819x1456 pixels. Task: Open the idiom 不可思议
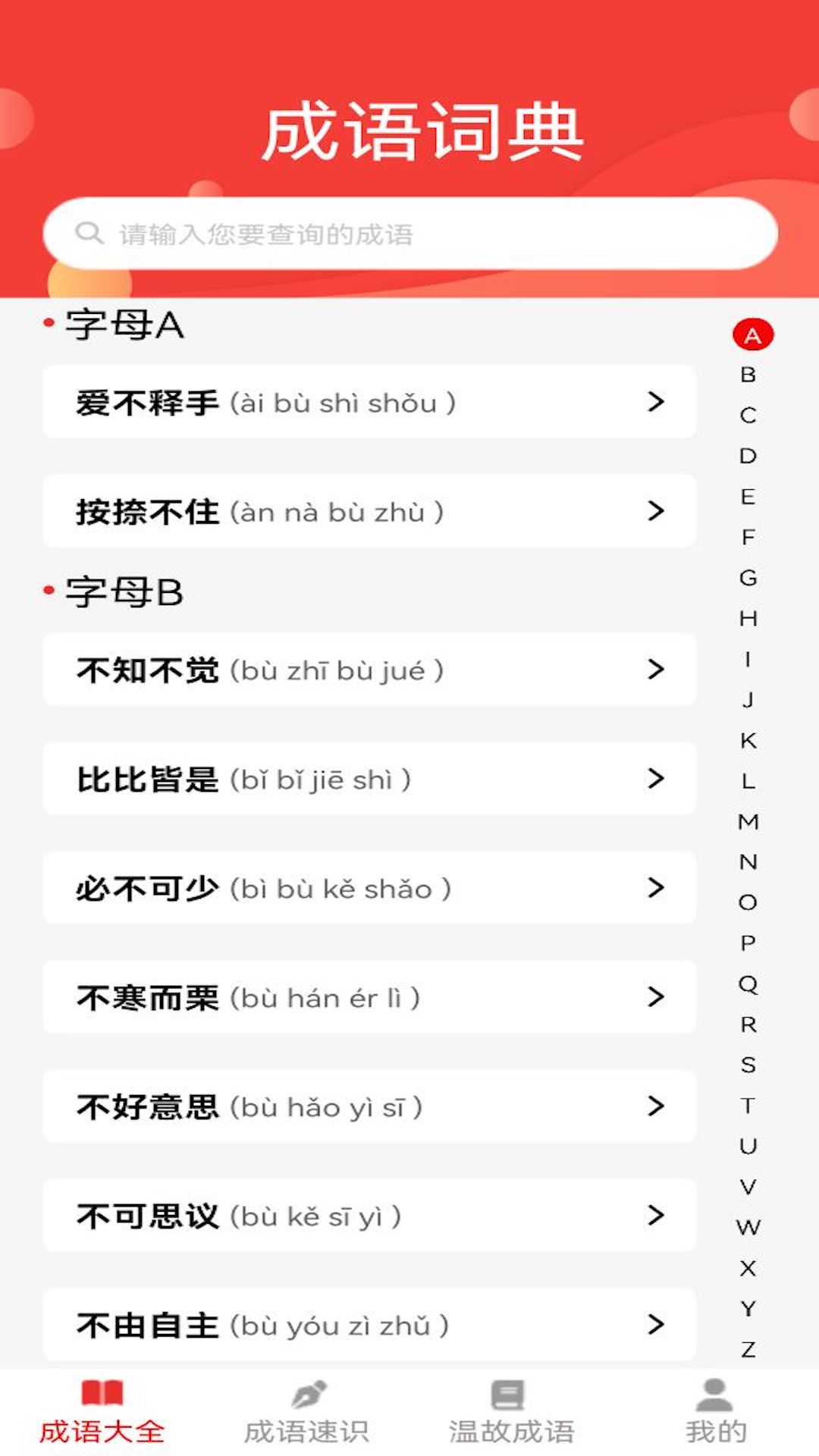pyautogui.click(x=369, y=1216)
